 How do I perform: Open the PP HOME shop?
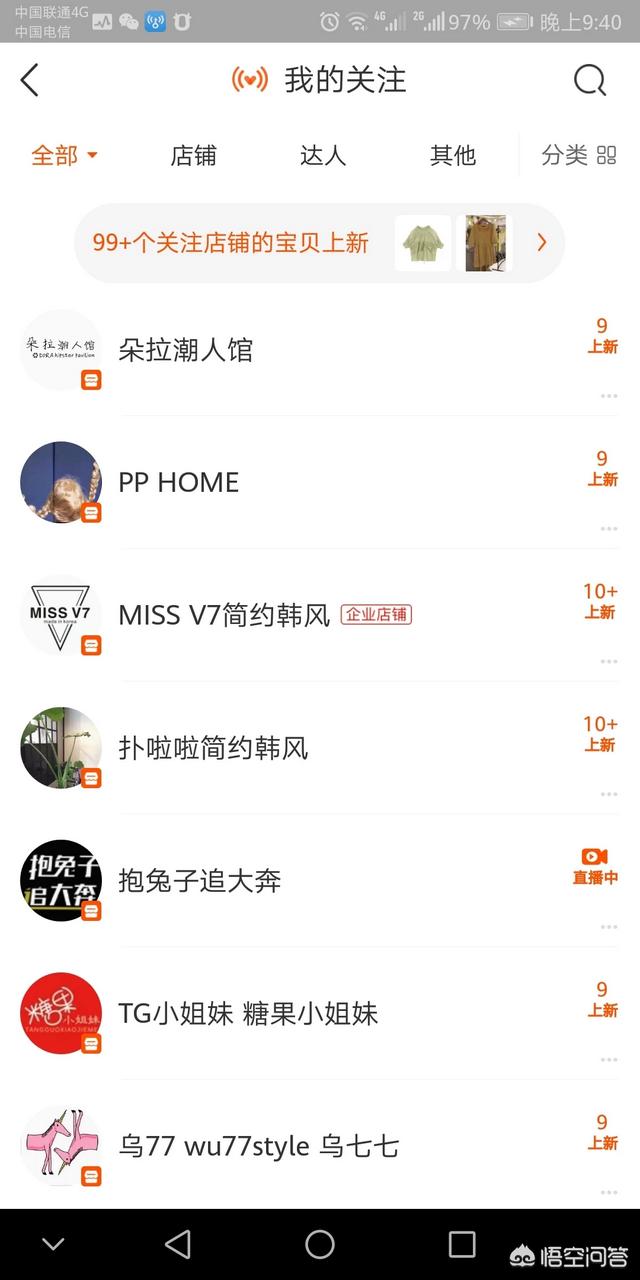coord(320,482)
